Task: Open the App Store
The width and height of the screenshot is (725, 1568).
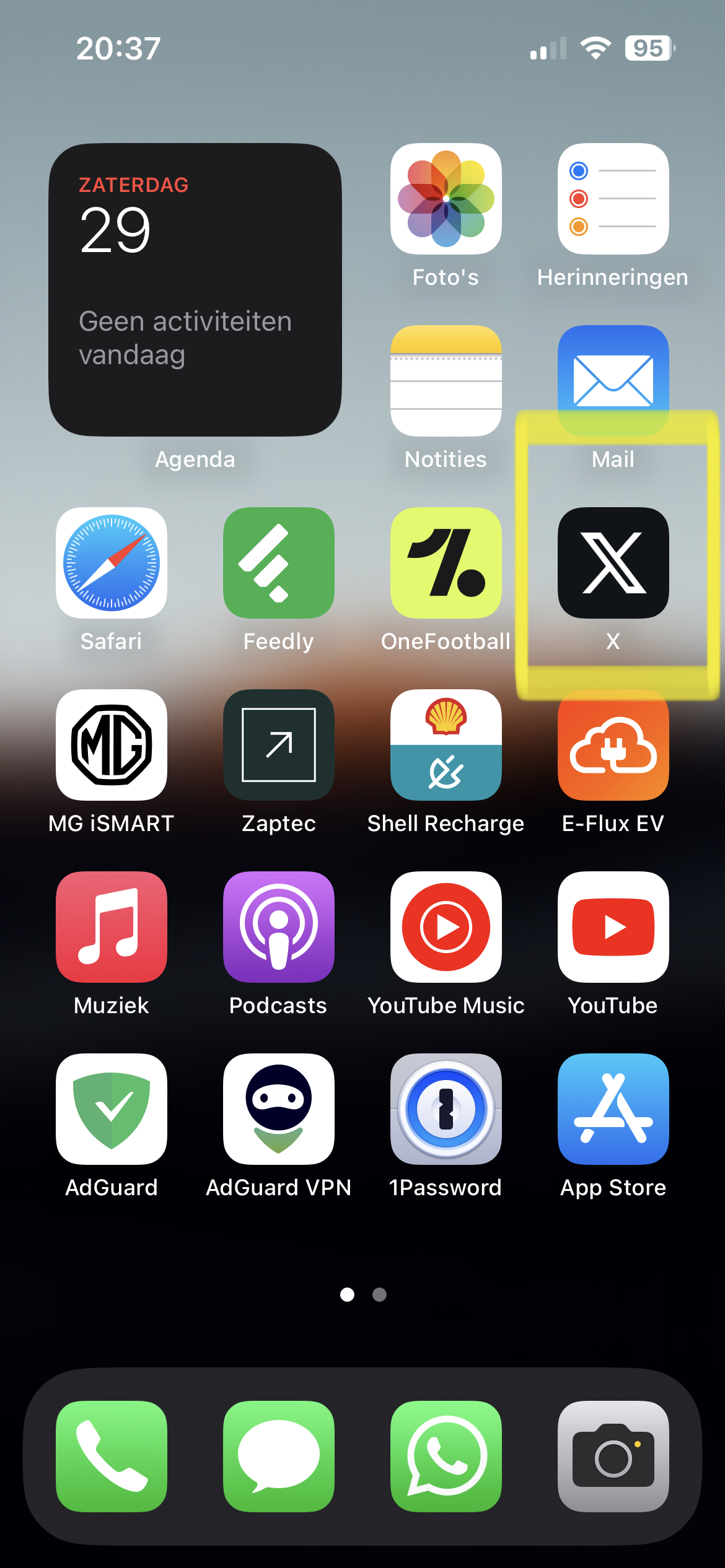Action: [x=613, y=1109]
